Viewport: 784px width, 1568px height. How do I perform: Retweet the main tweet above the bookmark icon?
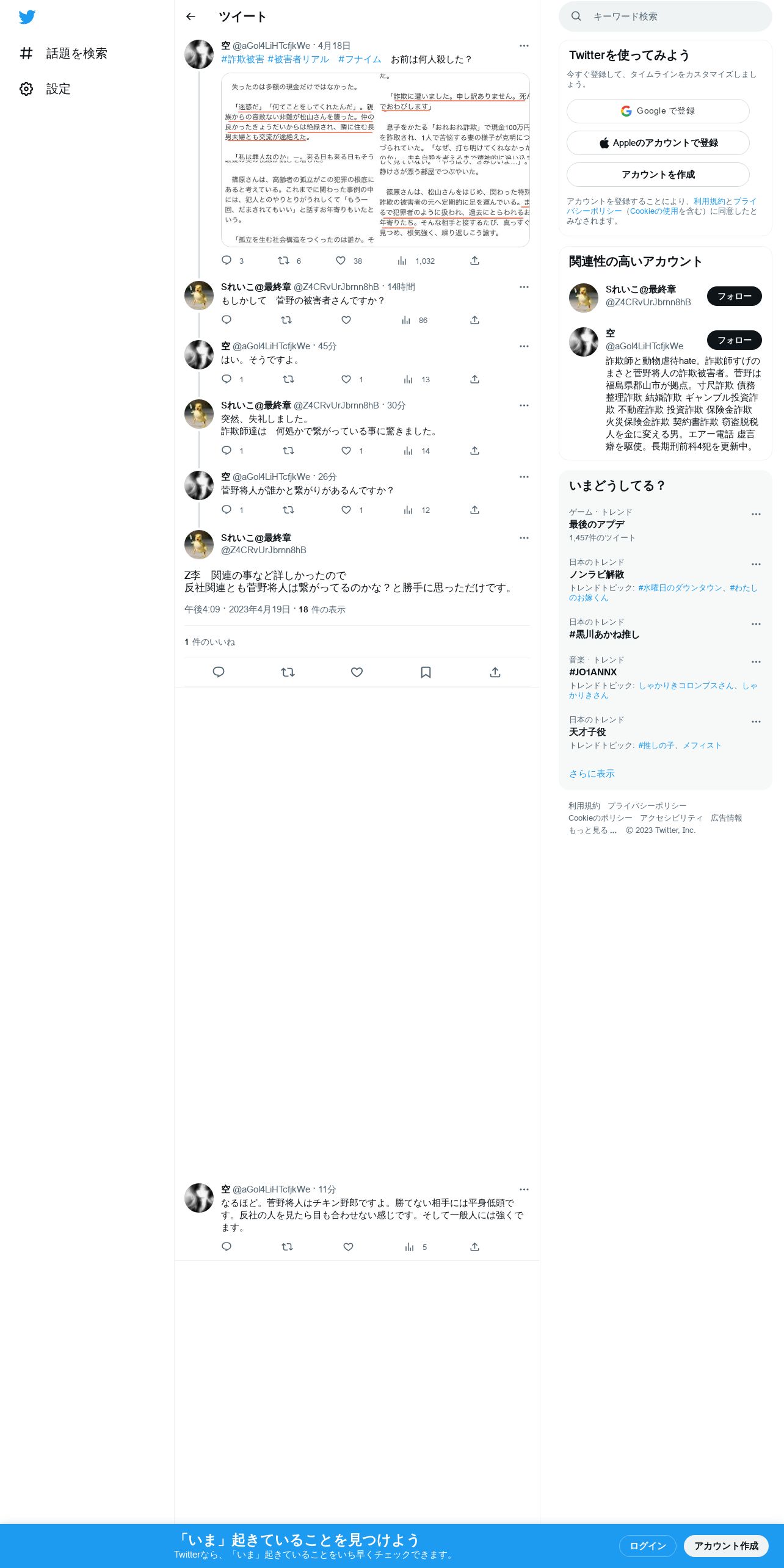[x=288, y=672]
